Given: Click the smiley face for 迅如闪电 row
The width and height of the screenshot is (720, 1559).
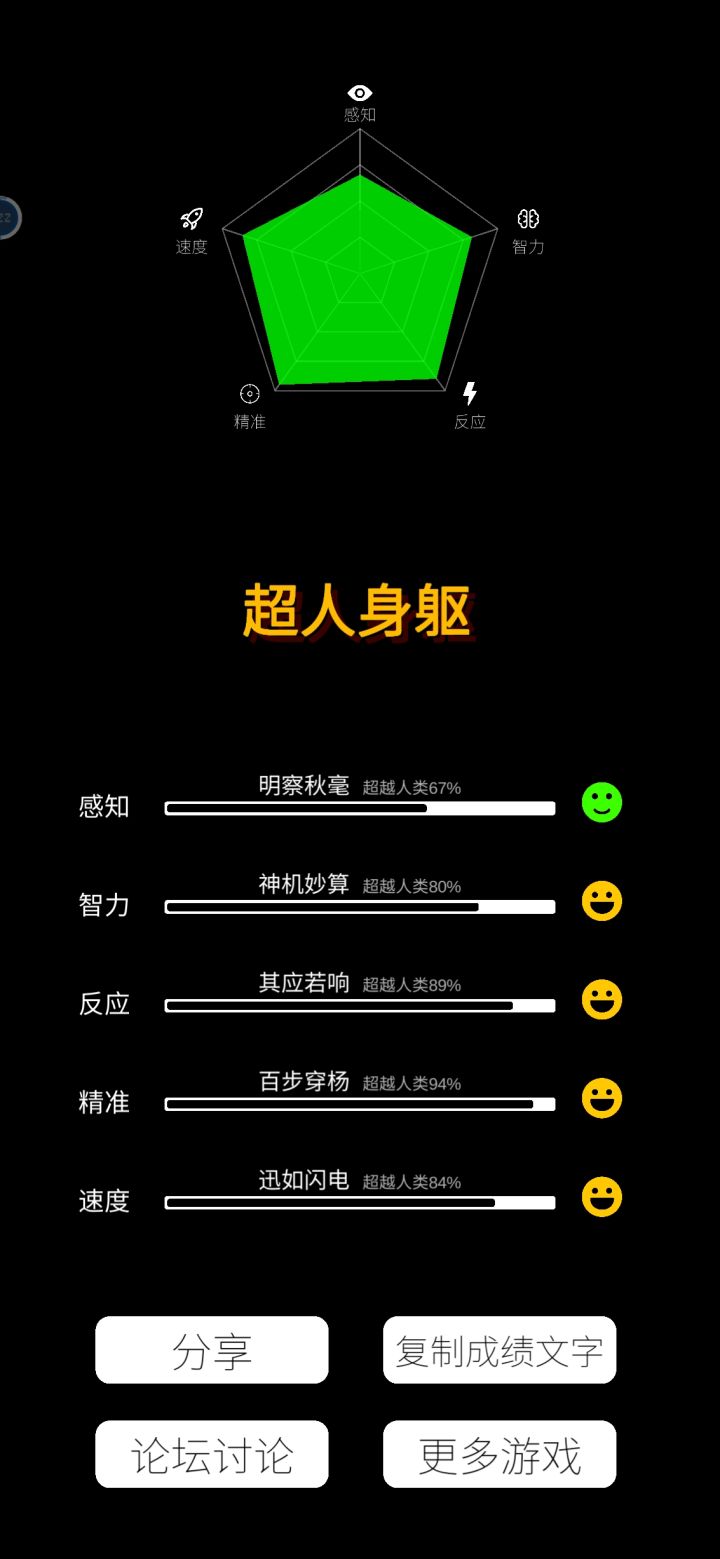Looking at the screenshot, I should [601, 1196].
